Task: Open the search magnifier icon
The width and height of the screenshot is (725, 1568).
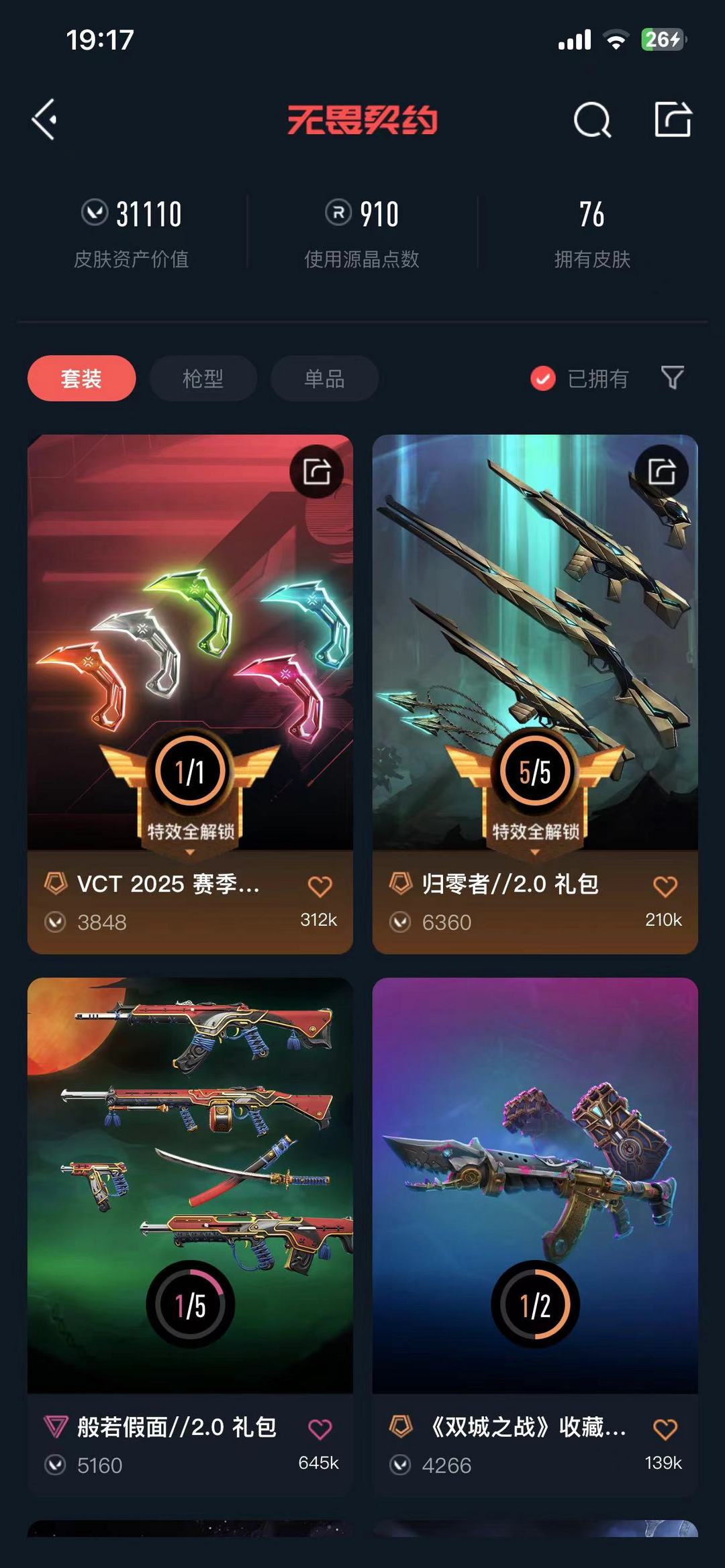Action: point(592,121)
